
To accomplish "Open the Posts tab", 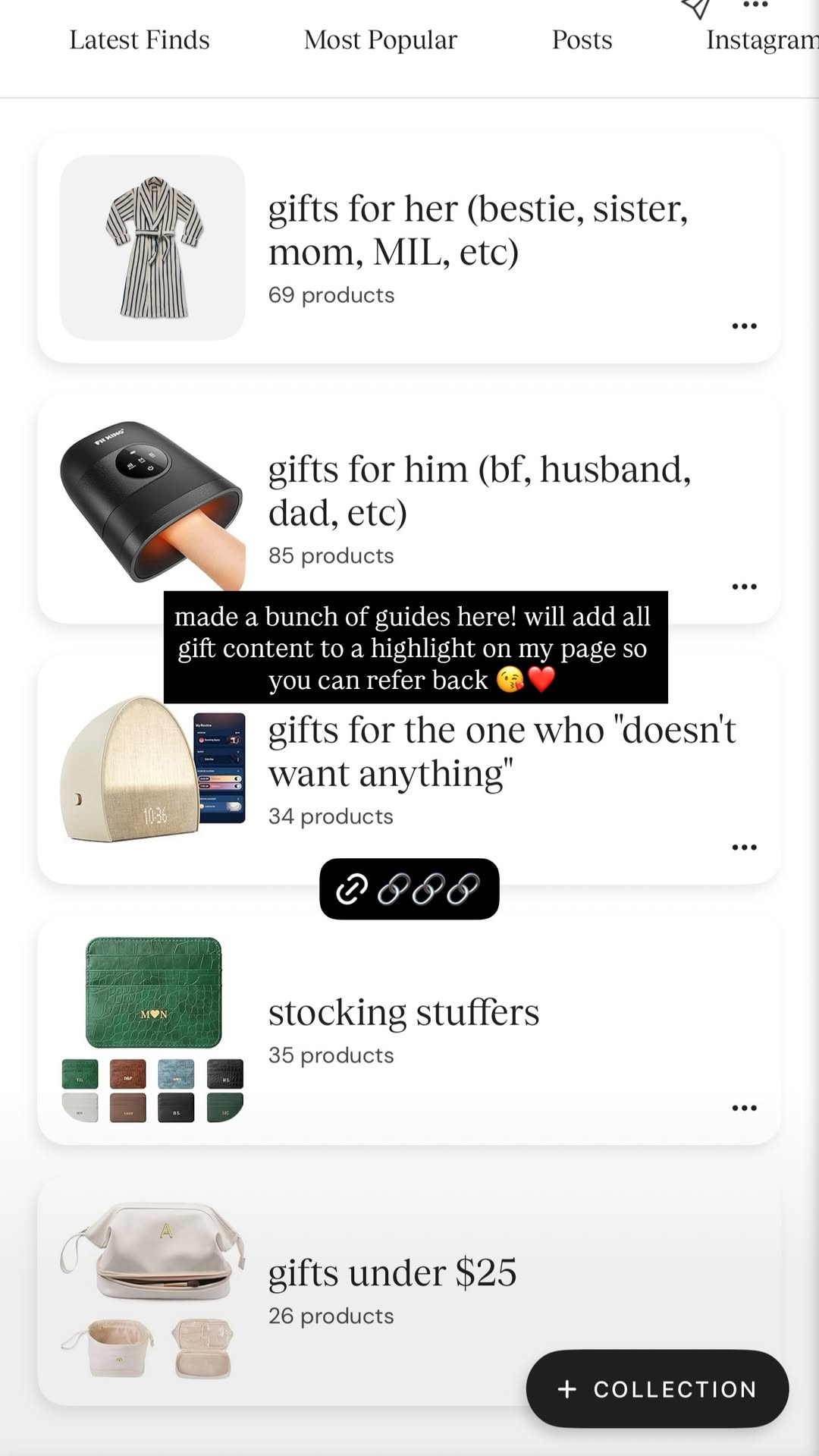I will (x=582, y=40).
